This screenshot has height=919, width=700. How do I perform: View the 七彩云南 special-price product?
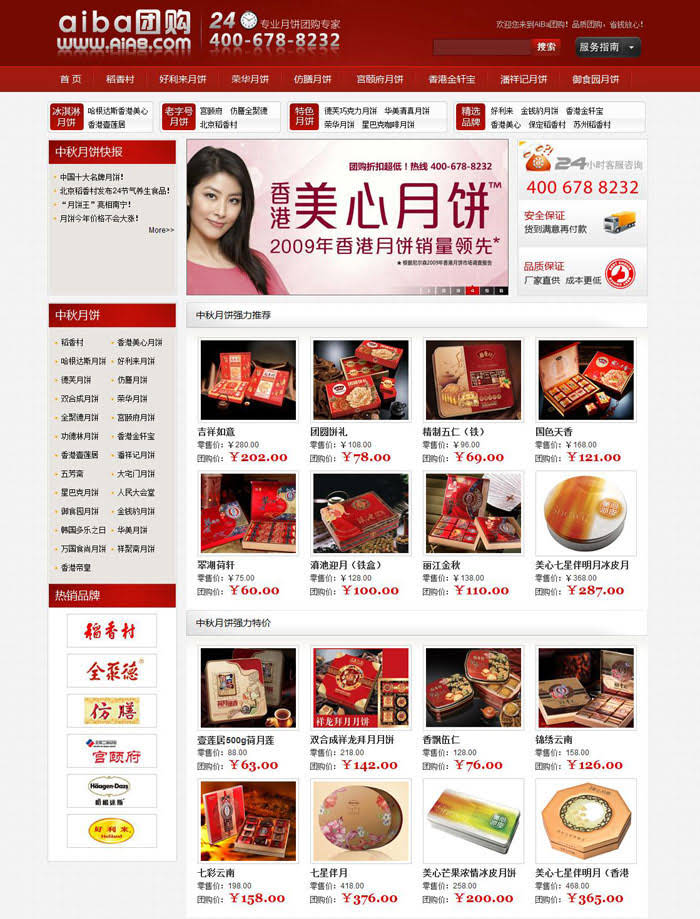[x=248, y=821]
